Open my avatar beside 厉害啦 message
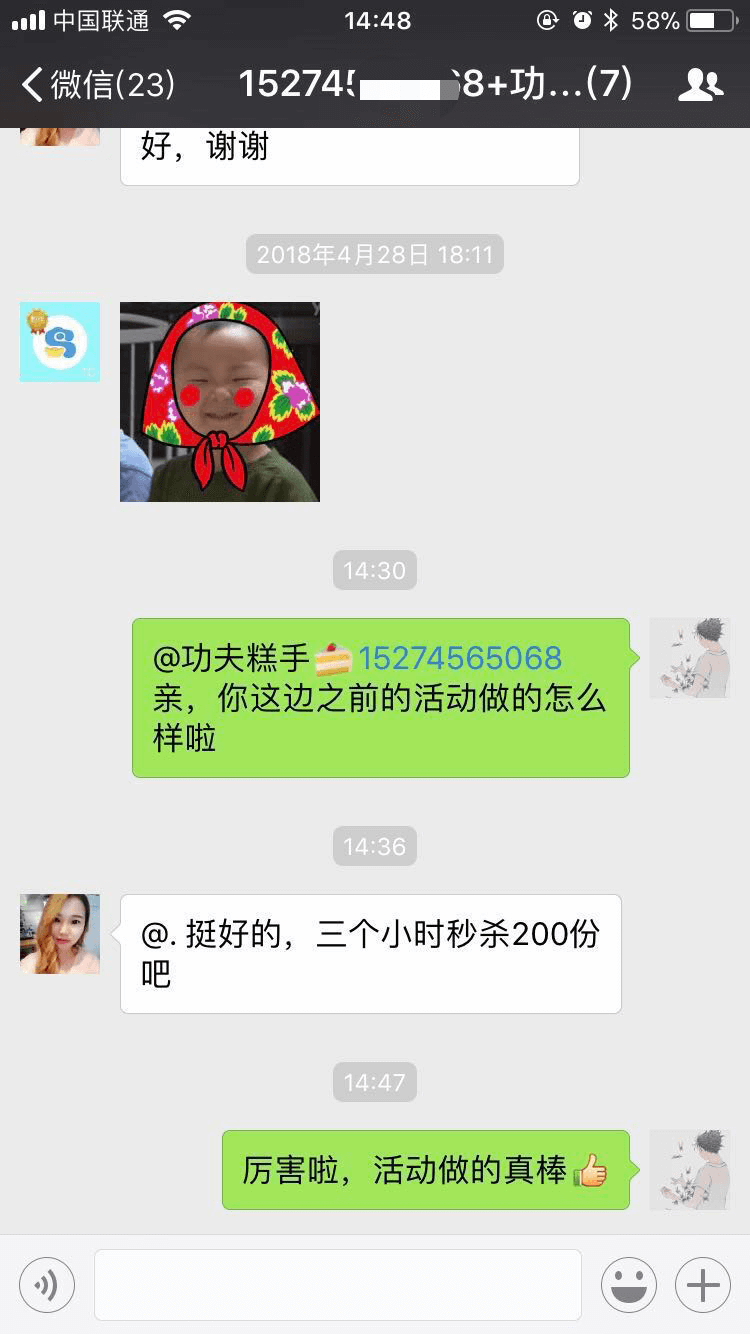 (x=690, y=1170)
